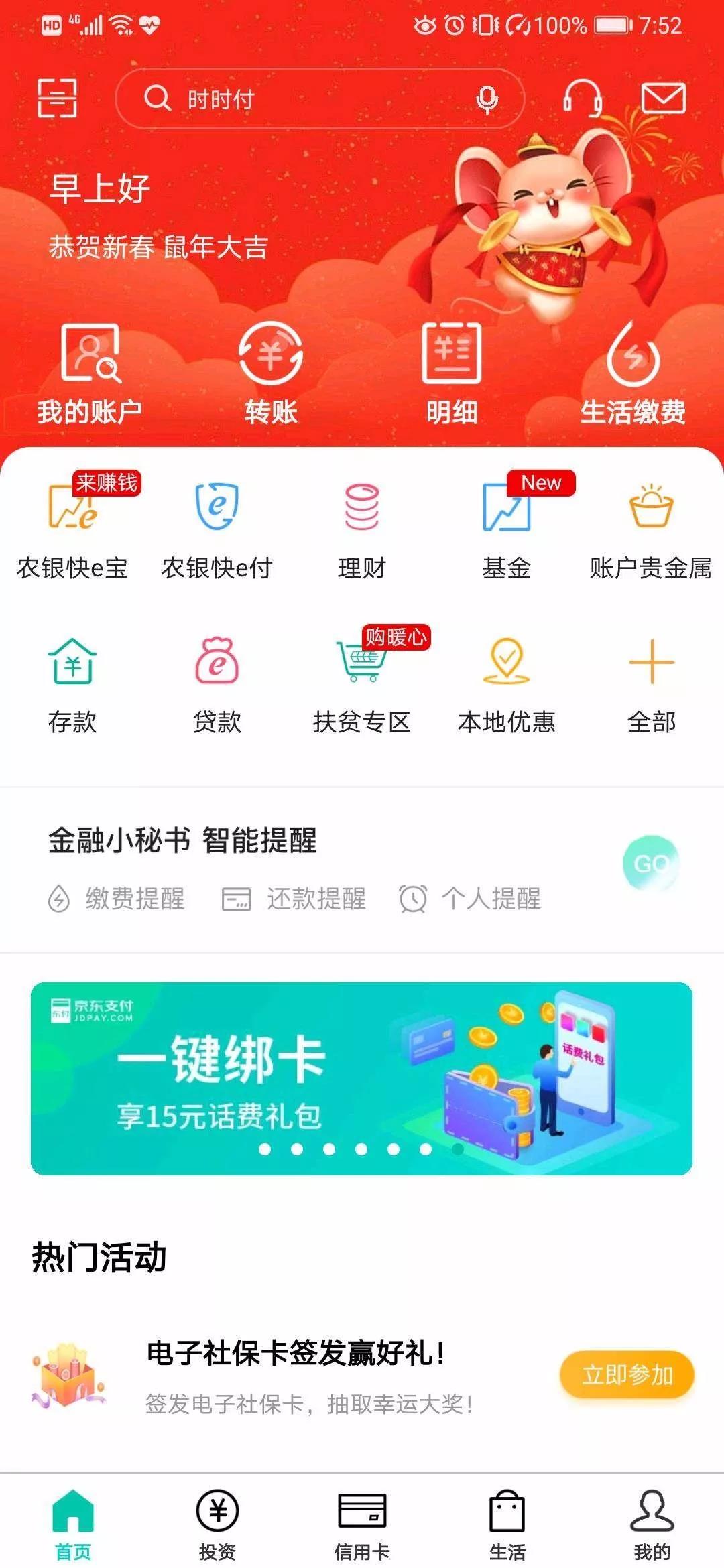Tap the GO button for 金融小秘书

pyautogui.click(x=650, y=863)
